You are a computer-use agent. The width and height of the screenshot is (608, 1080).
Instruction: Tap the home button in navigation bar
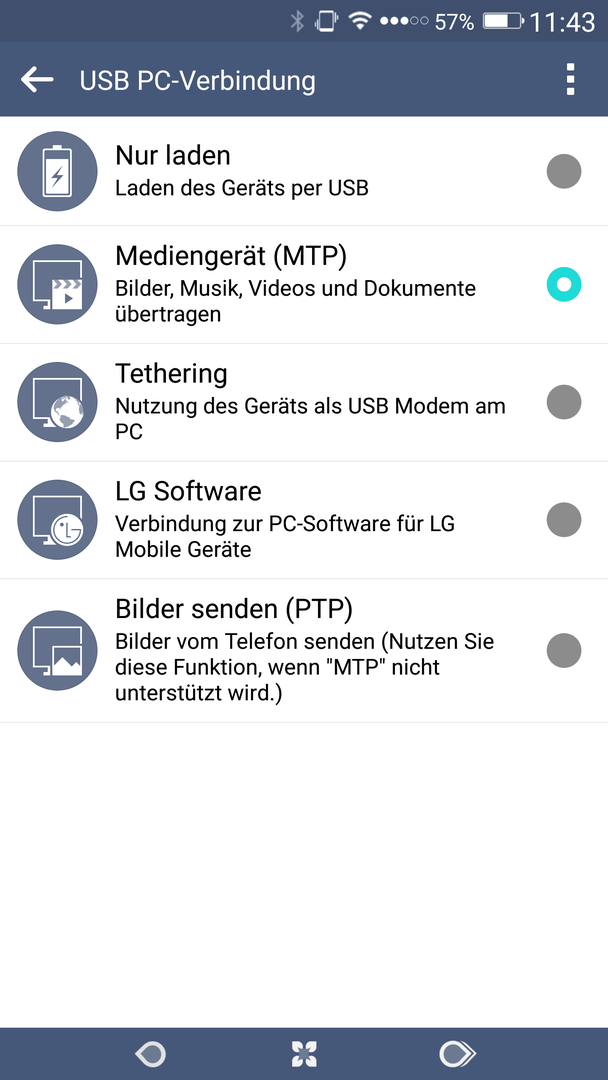304,1054
